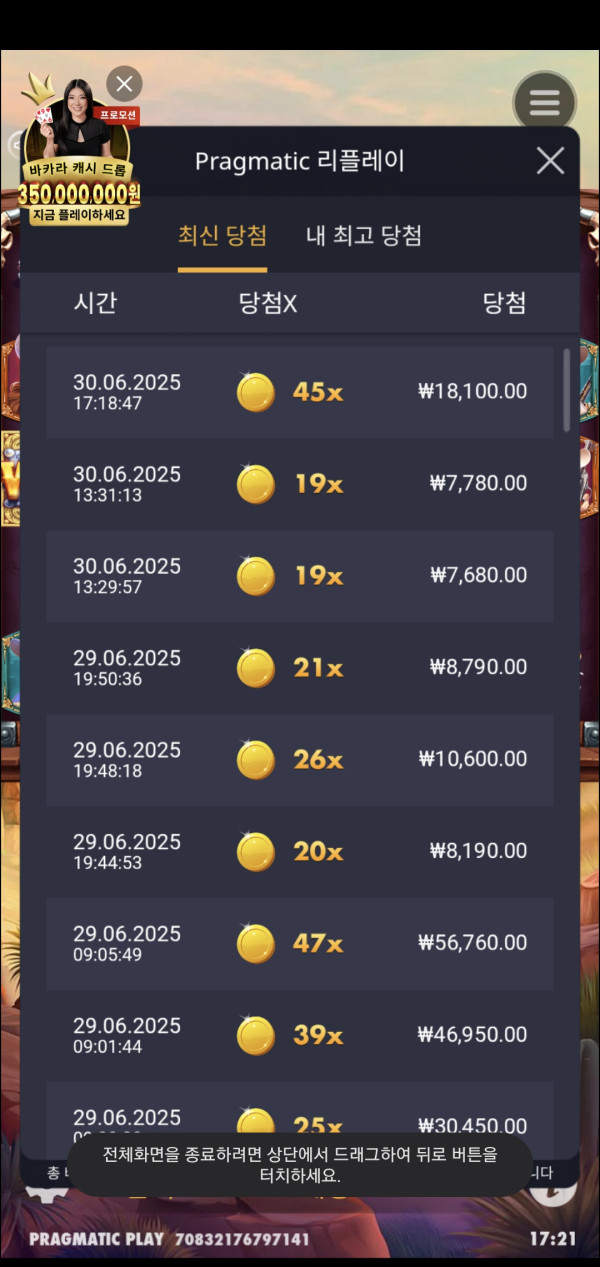
Task: Open the 25x win of ₩30,450.00
Action: coord(299,1112)
